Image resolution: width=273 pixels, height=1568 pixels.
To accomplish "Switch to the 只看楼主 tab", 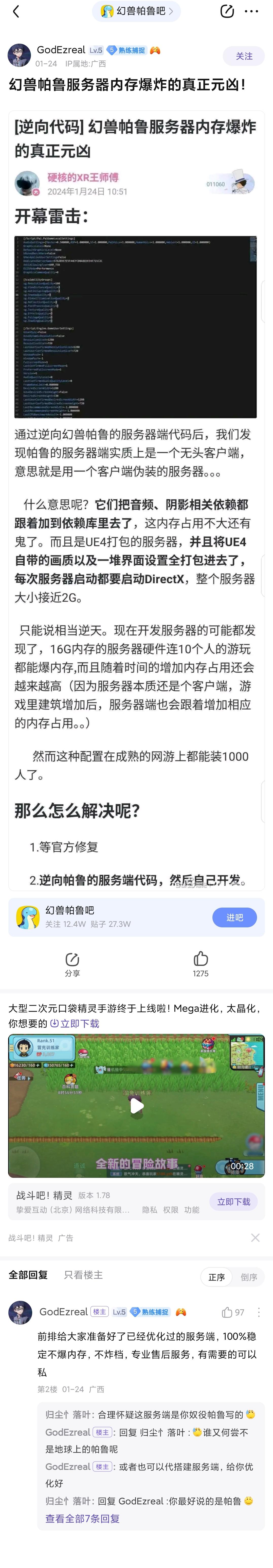I will coord(83,1275).
